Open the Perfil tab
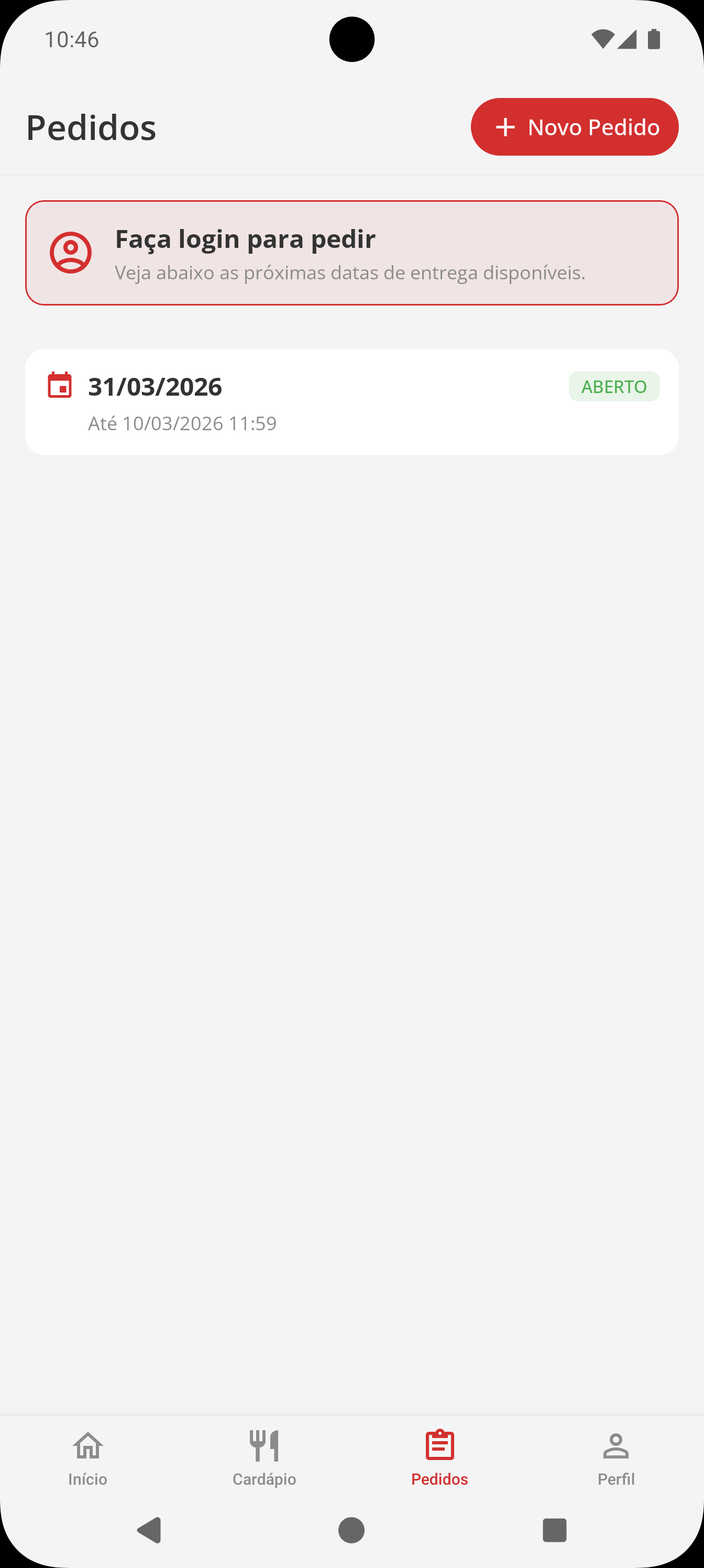The width and height of the screenshot is (704, 1568). (616, 1458)
